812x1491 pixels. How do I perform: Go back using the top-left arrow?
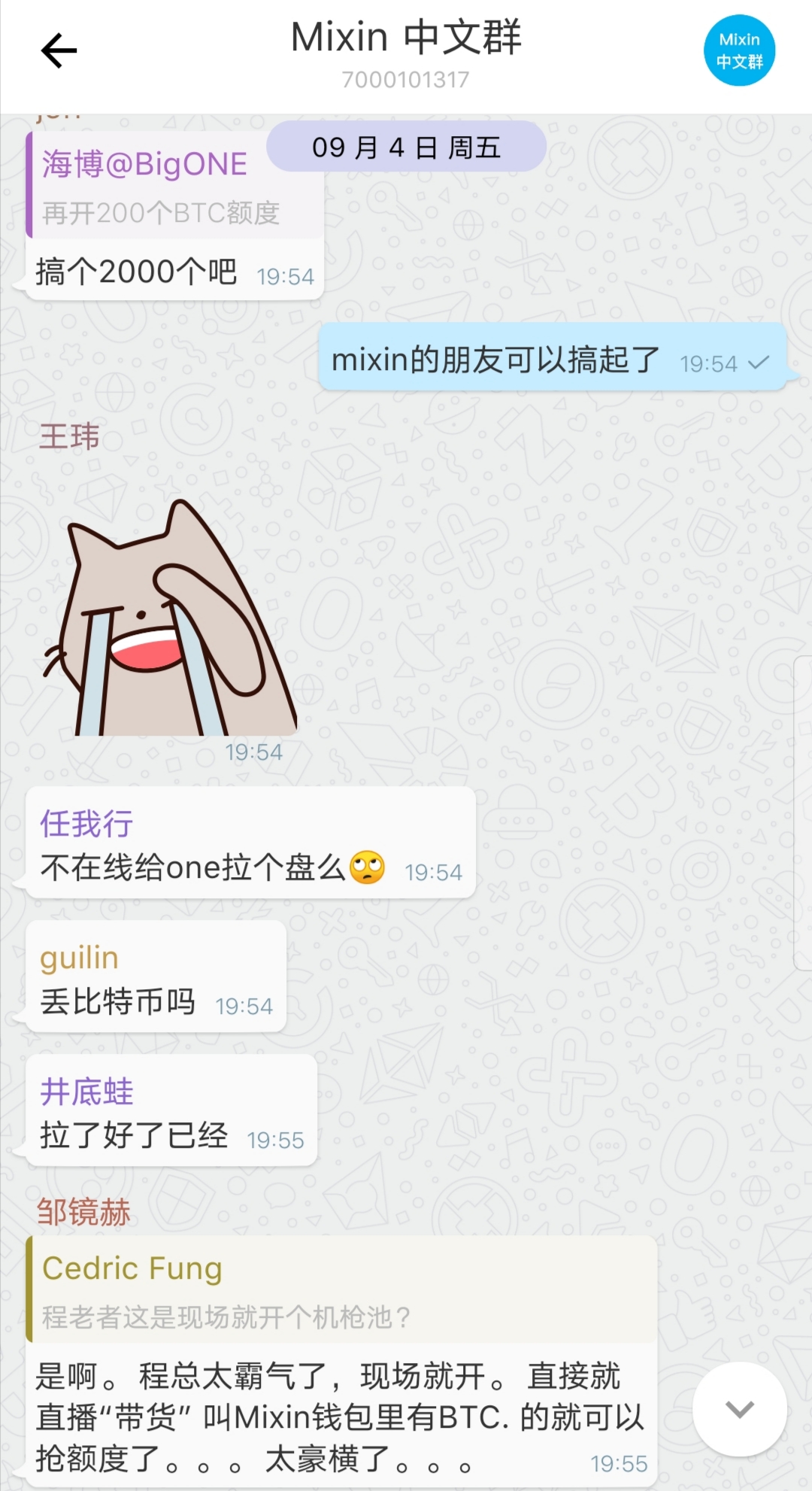click(x=59, y=51)
